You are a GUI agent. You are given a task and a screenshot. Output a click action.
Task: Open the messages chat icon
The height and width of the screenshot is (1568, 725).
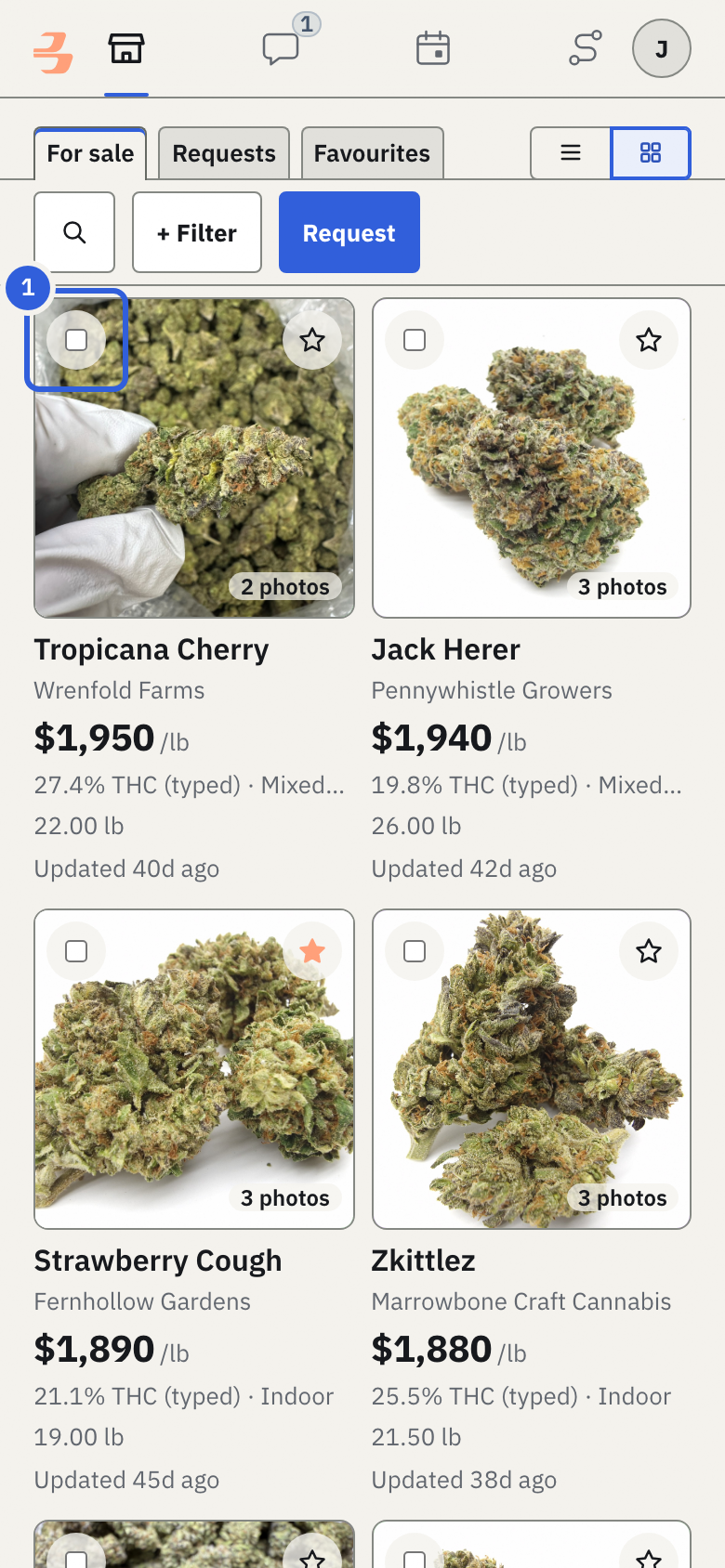click(x=281, y=48)
